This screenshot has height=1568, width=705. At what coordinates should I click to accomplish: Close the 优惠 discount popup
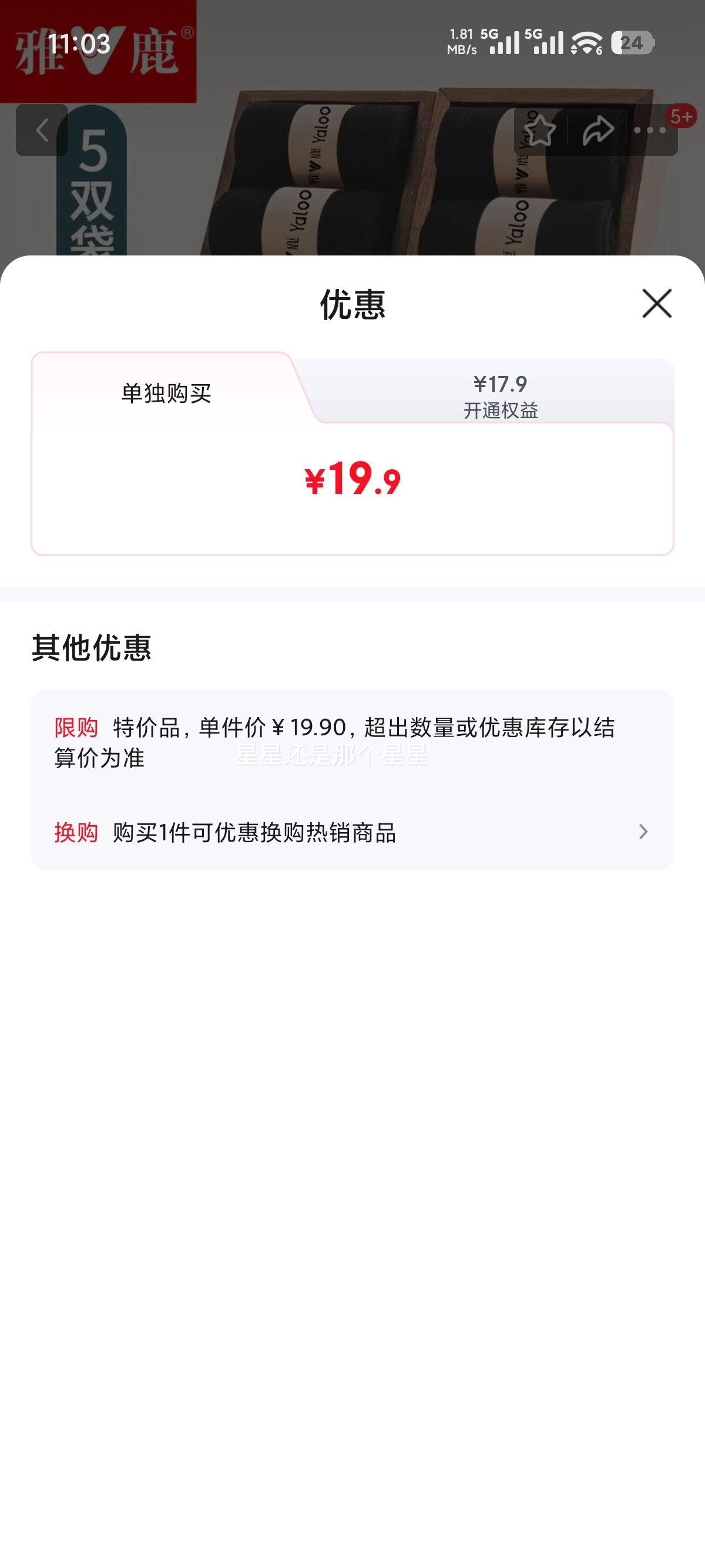point(656,304)
